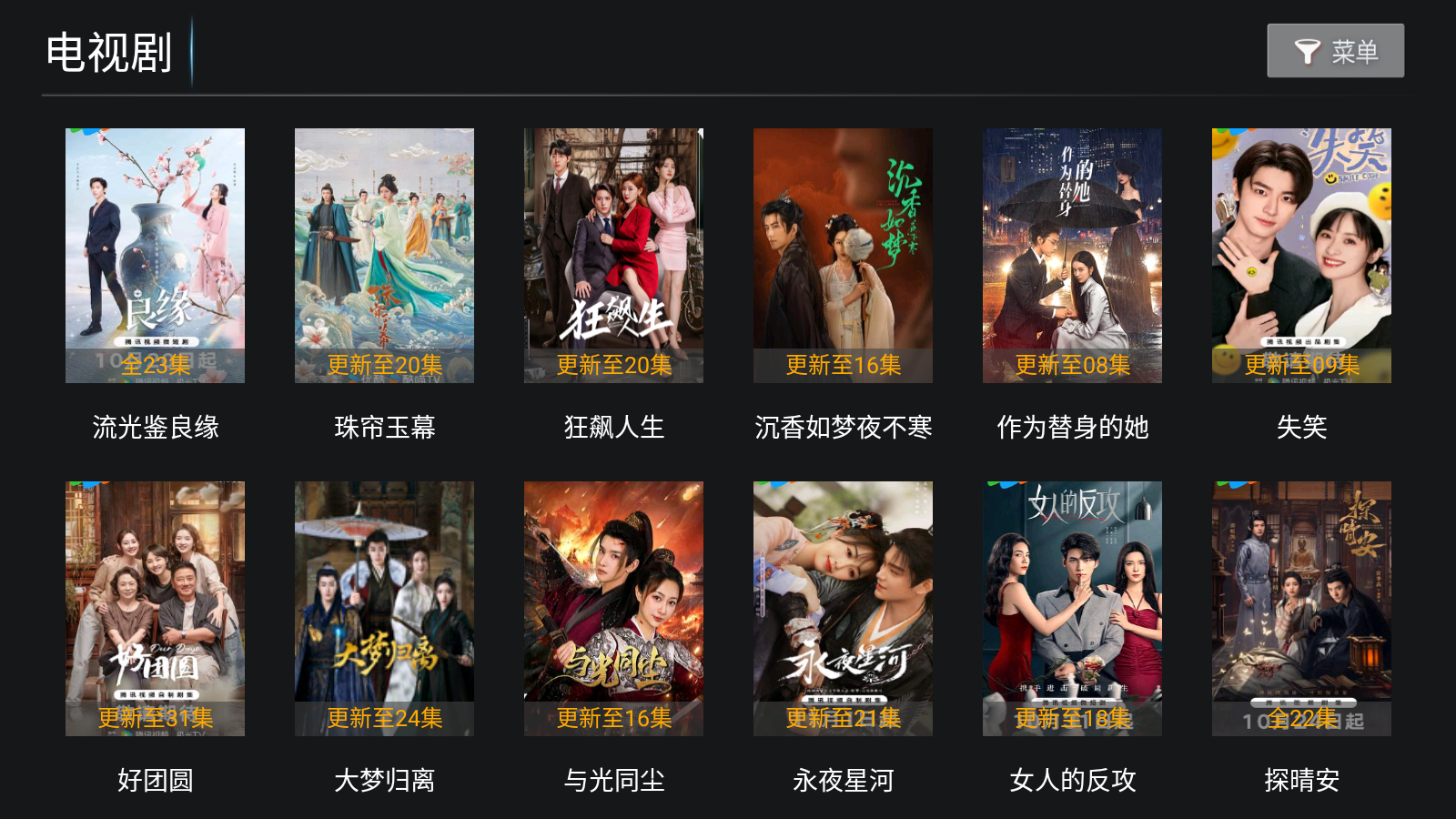Viewport: 1456px width, 819px height.
Task: Open 作为替身的她 series
Action: click(1072, 256)
